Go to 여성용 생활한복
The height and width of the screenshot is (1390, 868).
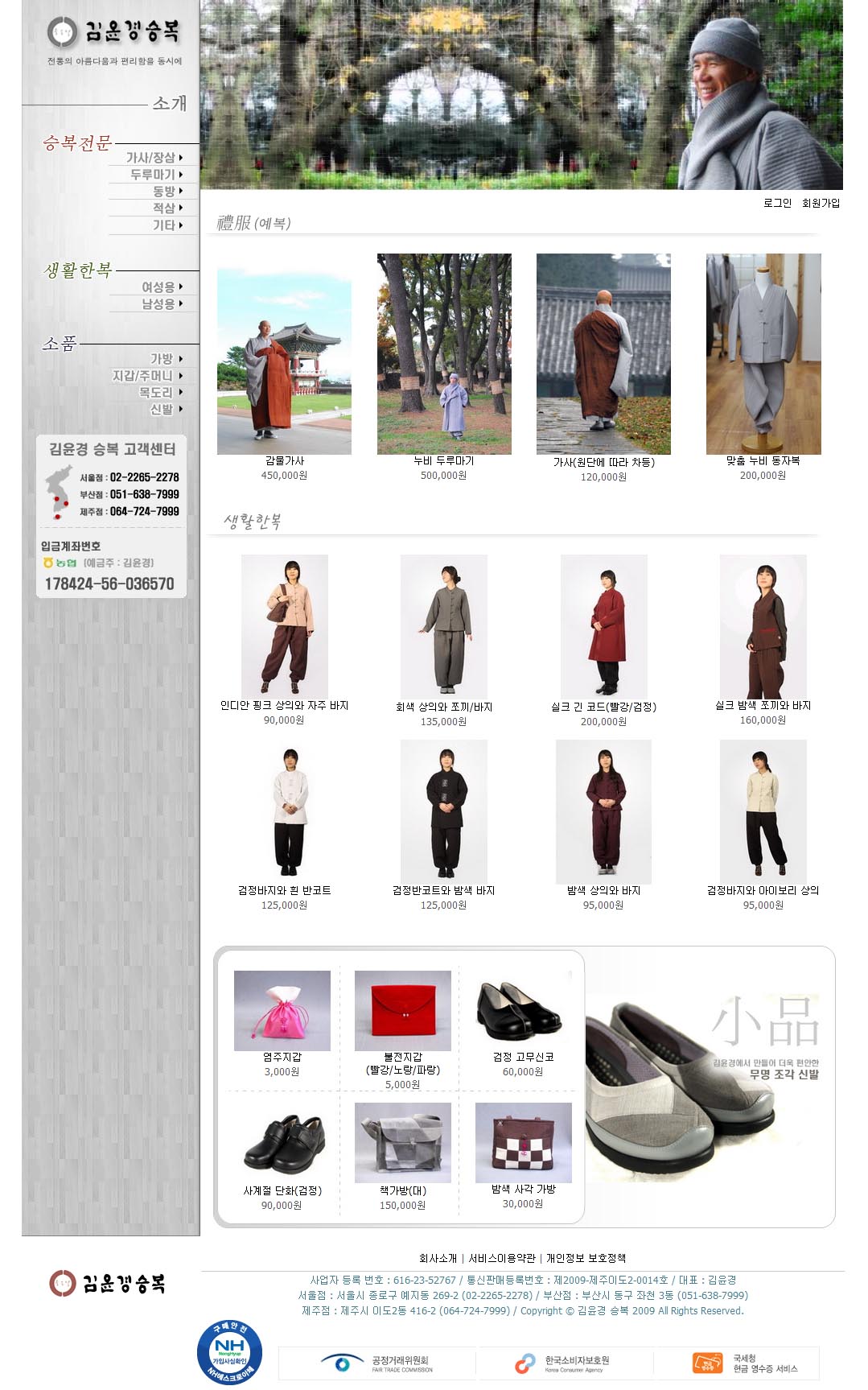tap(162, 287)
